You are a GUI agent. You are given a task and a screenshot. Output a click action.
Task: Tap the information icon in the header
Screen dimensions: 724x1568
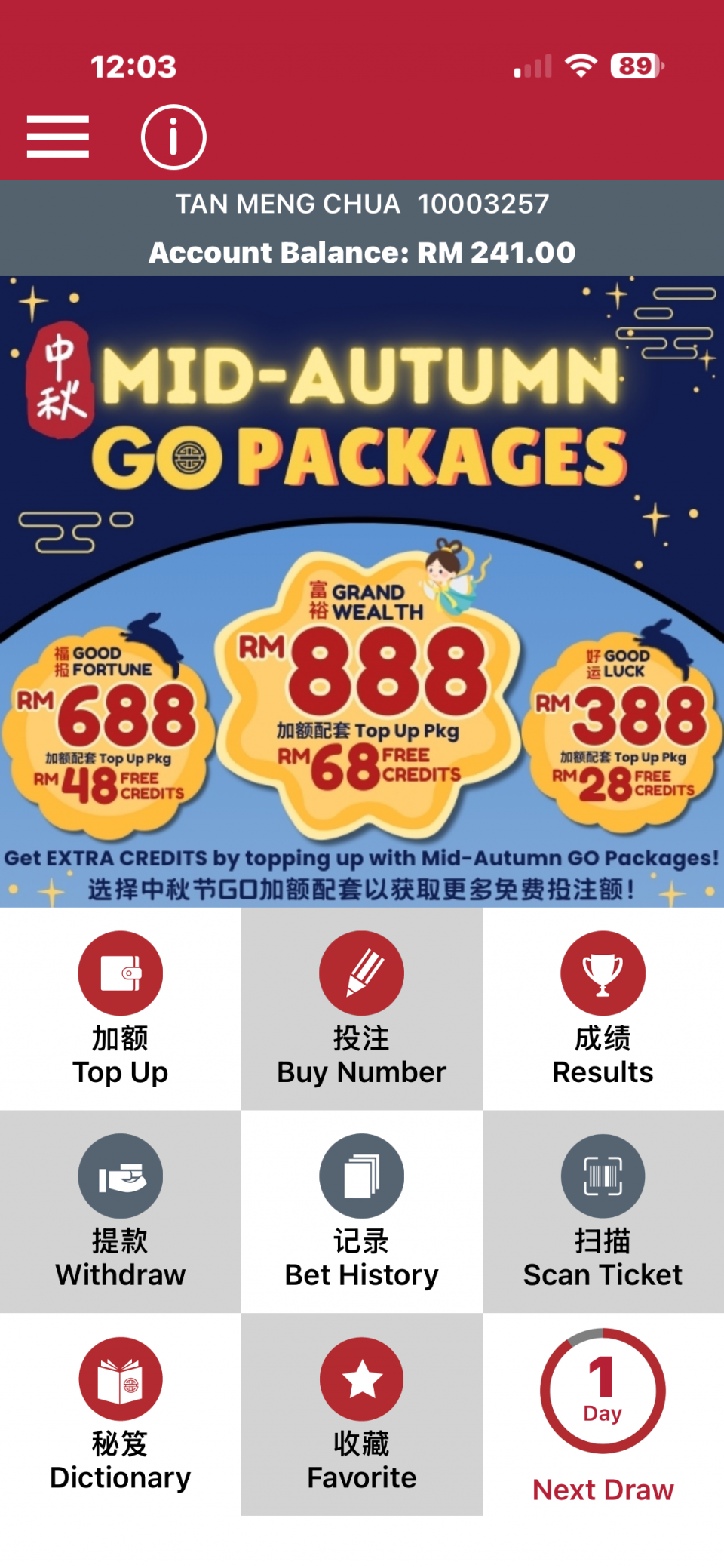[x=173, y=137]
